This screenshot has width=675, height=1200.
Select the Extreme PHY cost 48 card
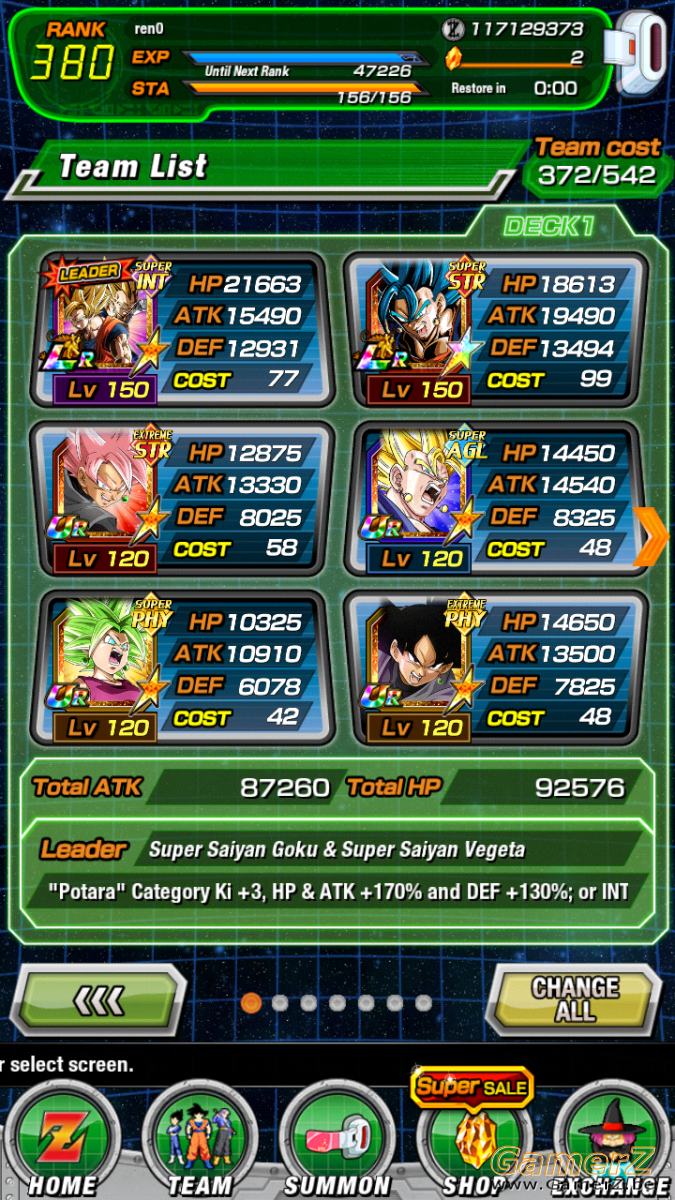point(496,666)
